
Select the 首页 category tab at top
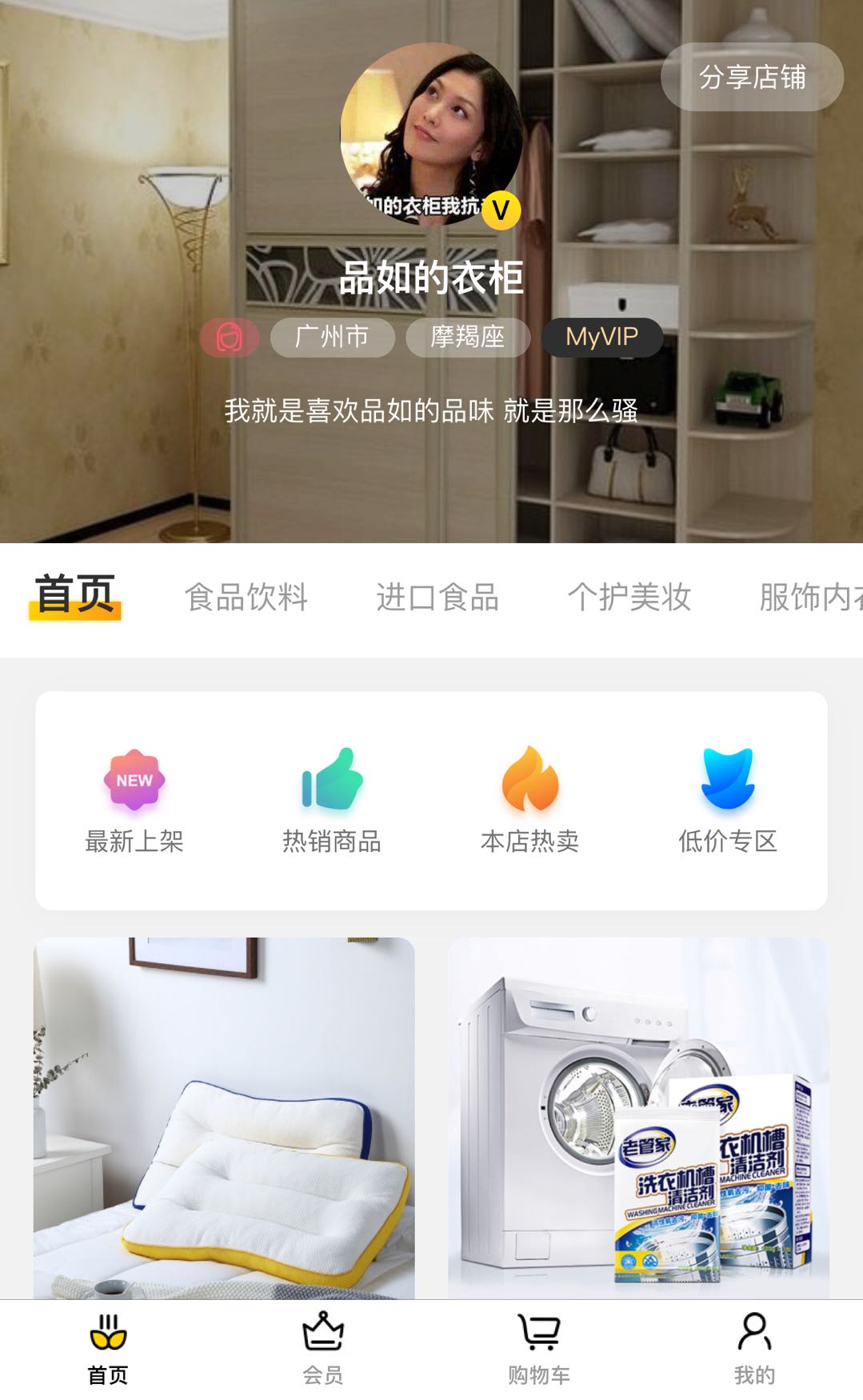click(75, 595)
